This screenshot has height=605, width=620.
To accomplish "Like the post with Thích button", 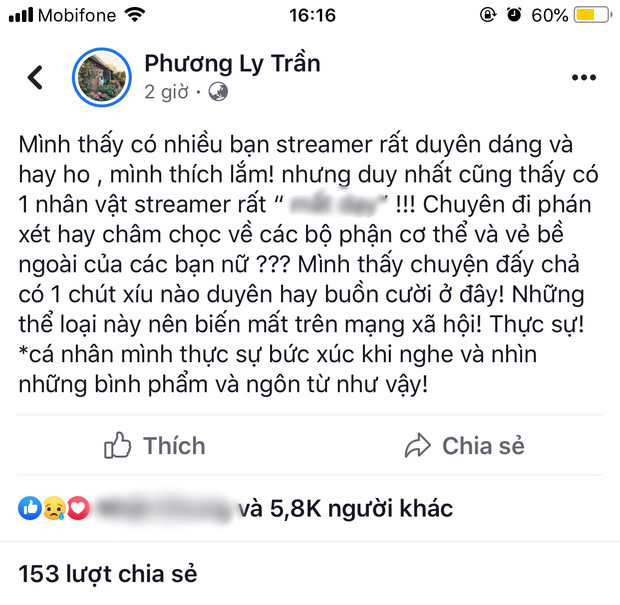I will pyautogui.click(x=155, y=445).
